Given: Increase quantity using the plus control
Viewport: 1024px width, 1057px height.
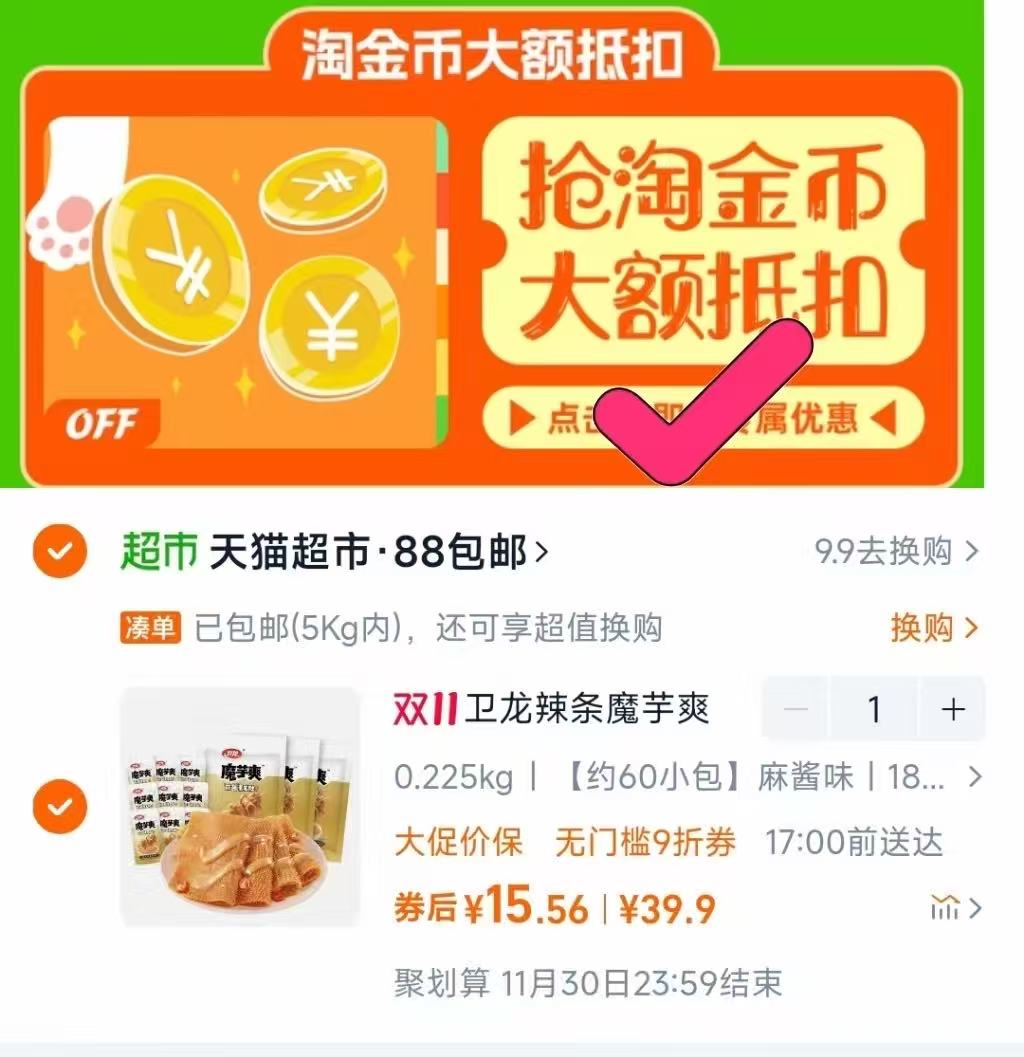Looking at the screenshot, I should click(948, 710).
